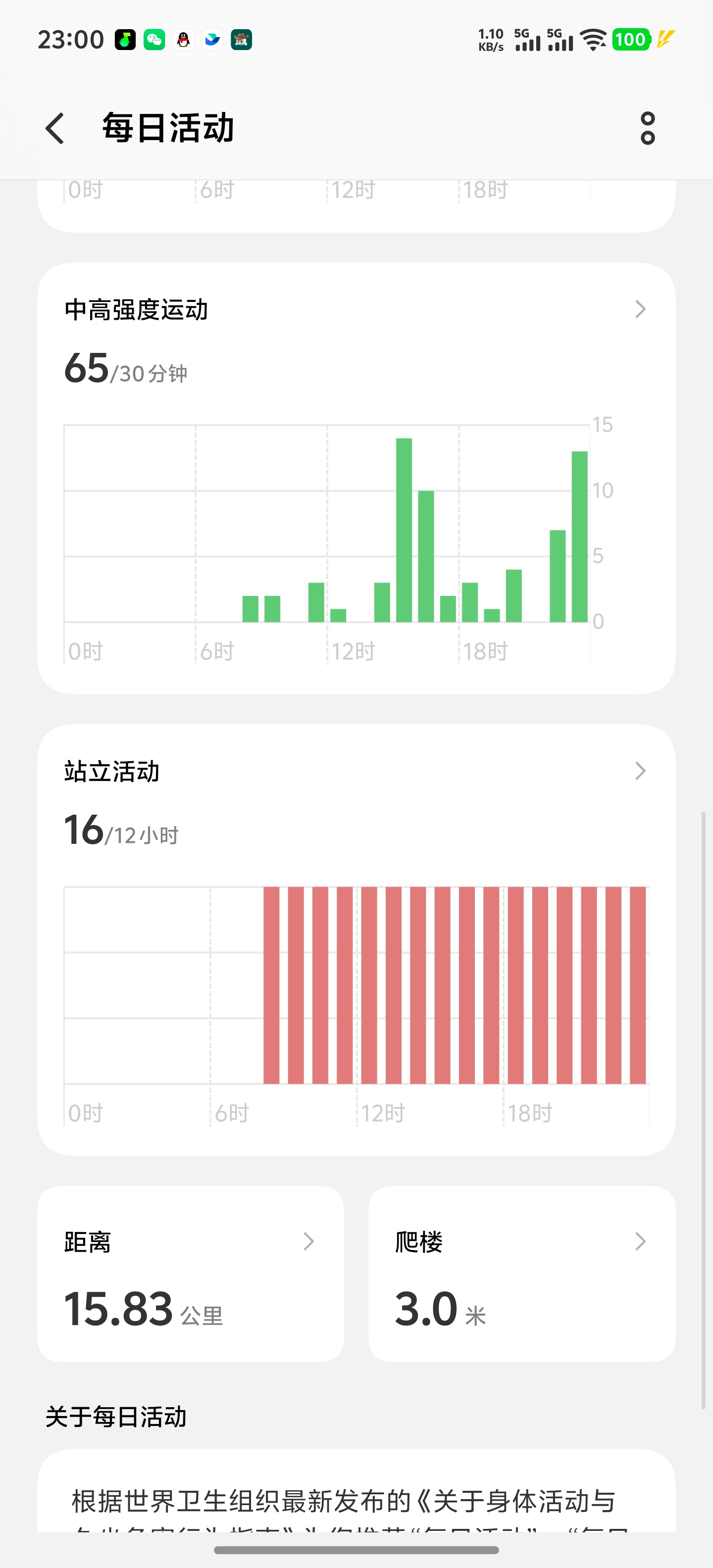713x1568 pixels.
Task: Open the overflow menu with two dots
Action: (x=647, y=128)
